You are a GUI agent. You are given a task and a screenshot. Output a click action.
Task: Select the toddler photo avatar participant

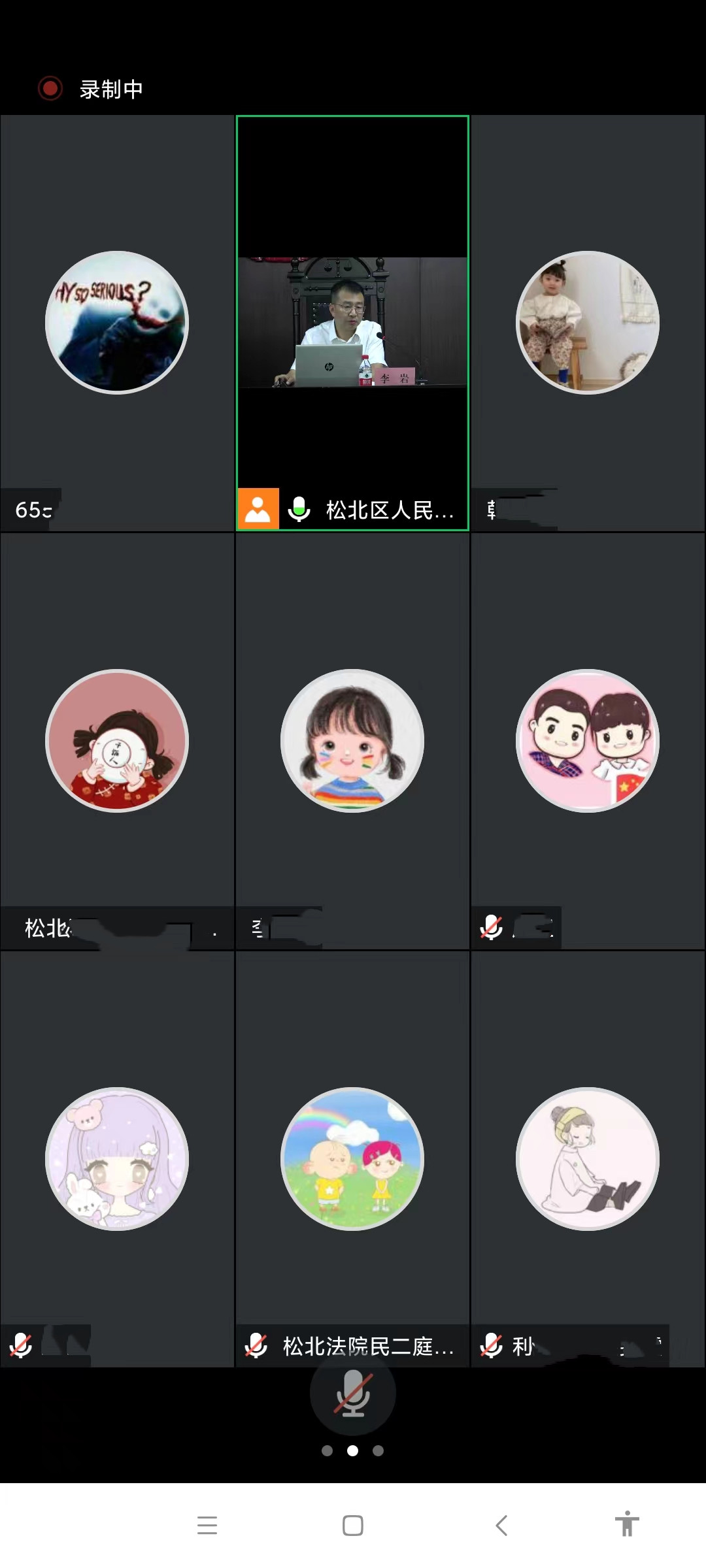pos(588,323)
